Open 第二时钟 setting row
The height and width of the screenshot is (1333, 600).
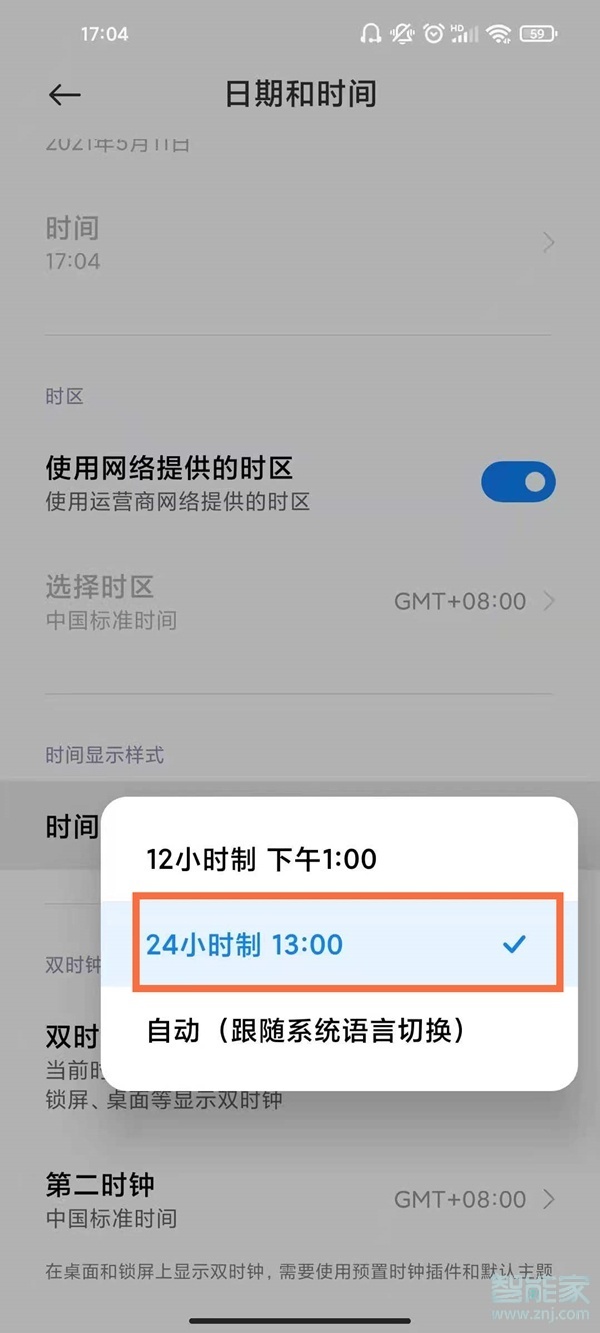click(x=300, y=1199)
